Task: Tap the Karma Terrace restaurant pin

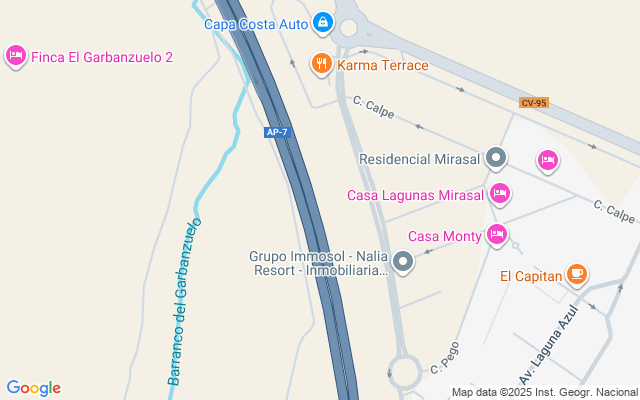Action: (321, 64)
